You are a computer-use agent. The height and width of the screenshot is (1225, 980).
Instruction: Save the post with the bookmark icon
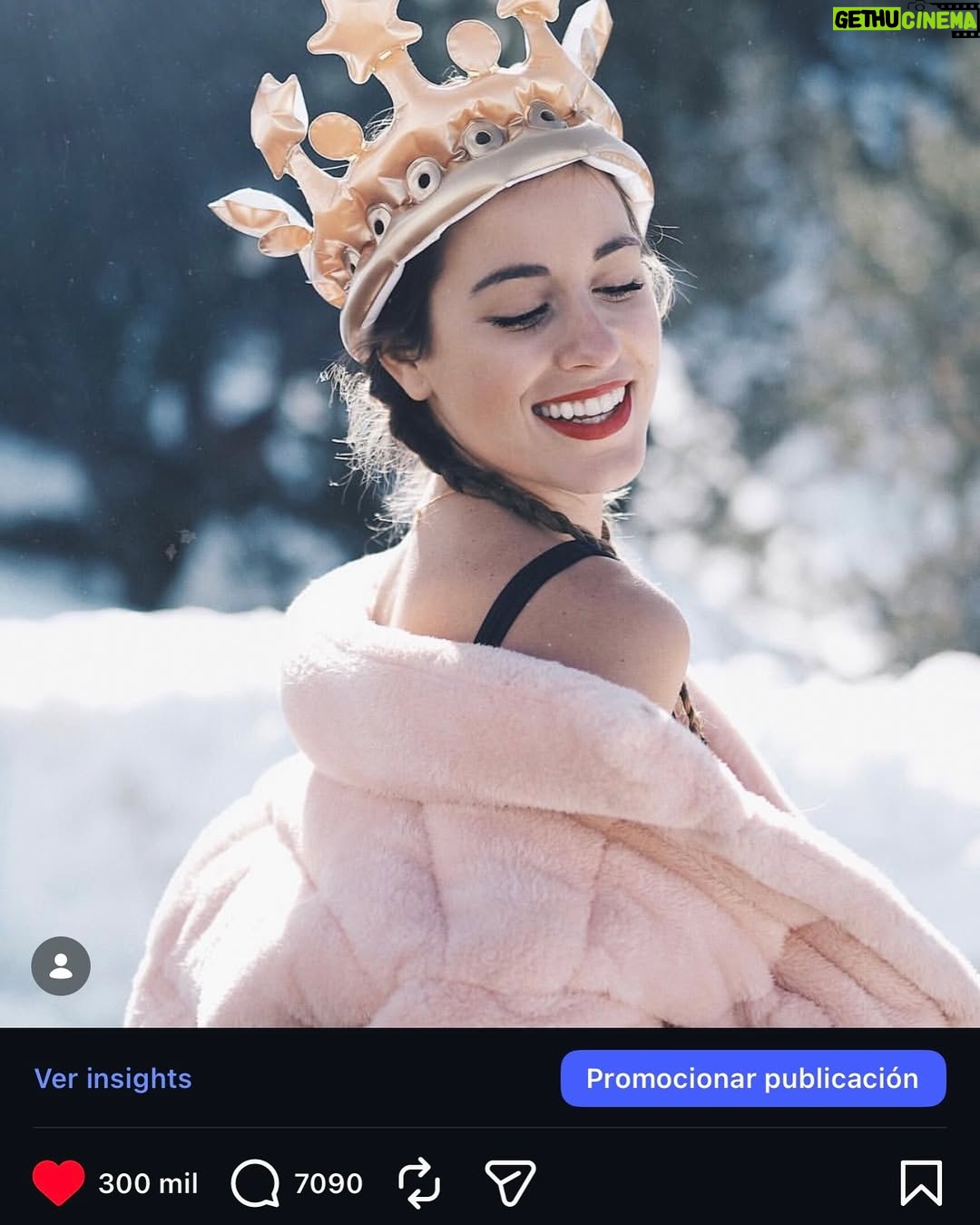tap(921, 1183)
